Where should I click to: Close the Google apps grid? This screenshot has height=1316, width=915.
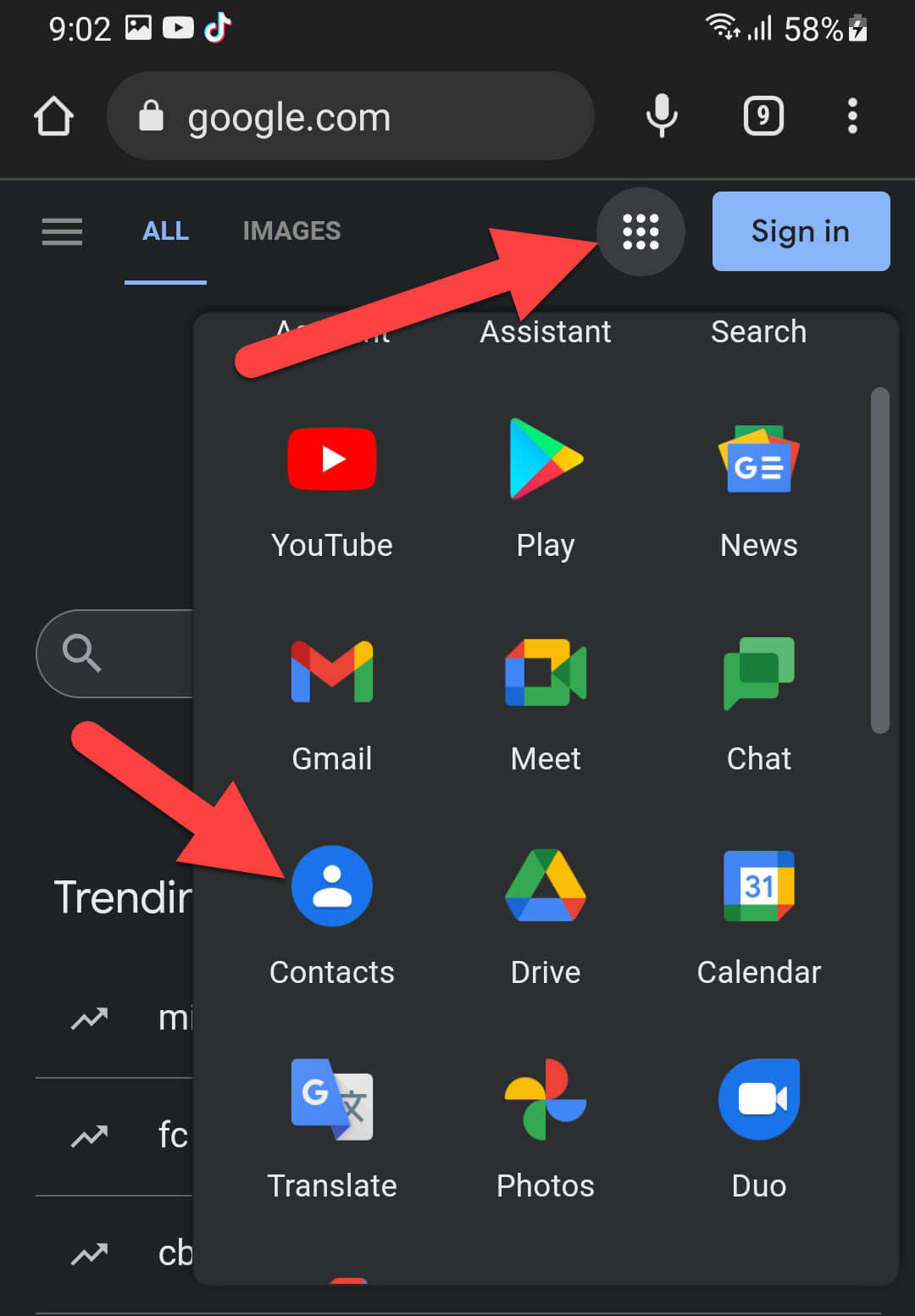640,231
